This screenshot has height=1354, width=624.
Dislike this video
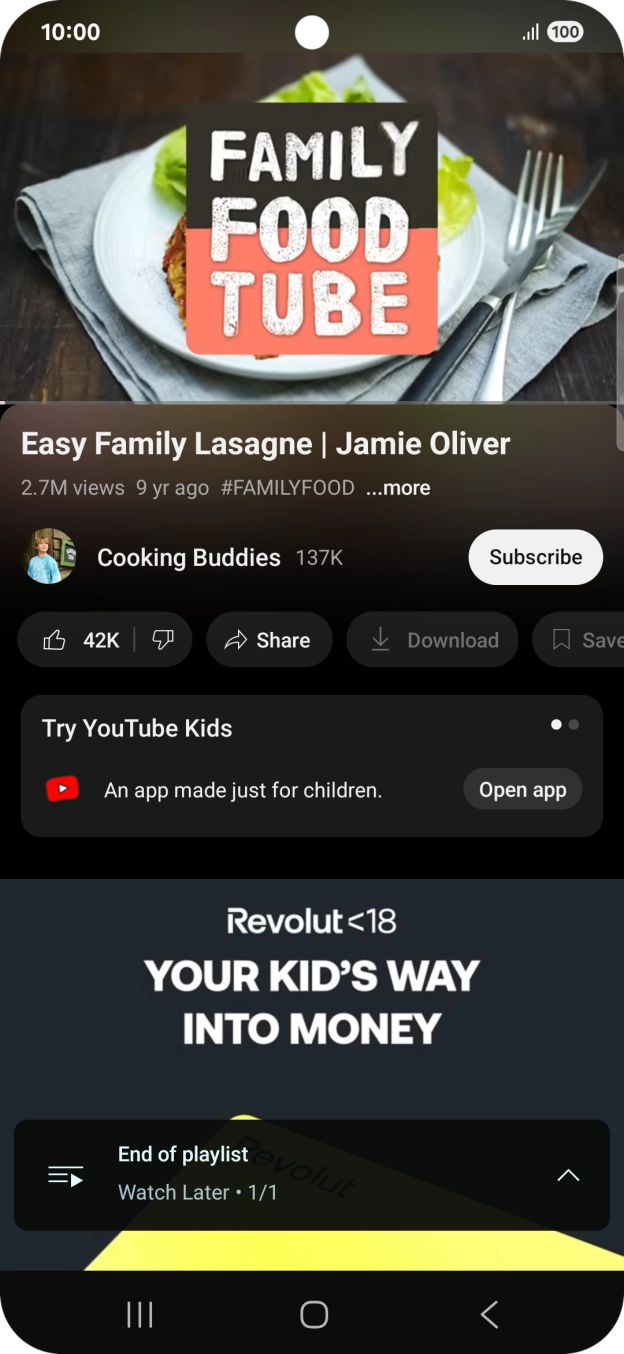click(x=163, y=640)
